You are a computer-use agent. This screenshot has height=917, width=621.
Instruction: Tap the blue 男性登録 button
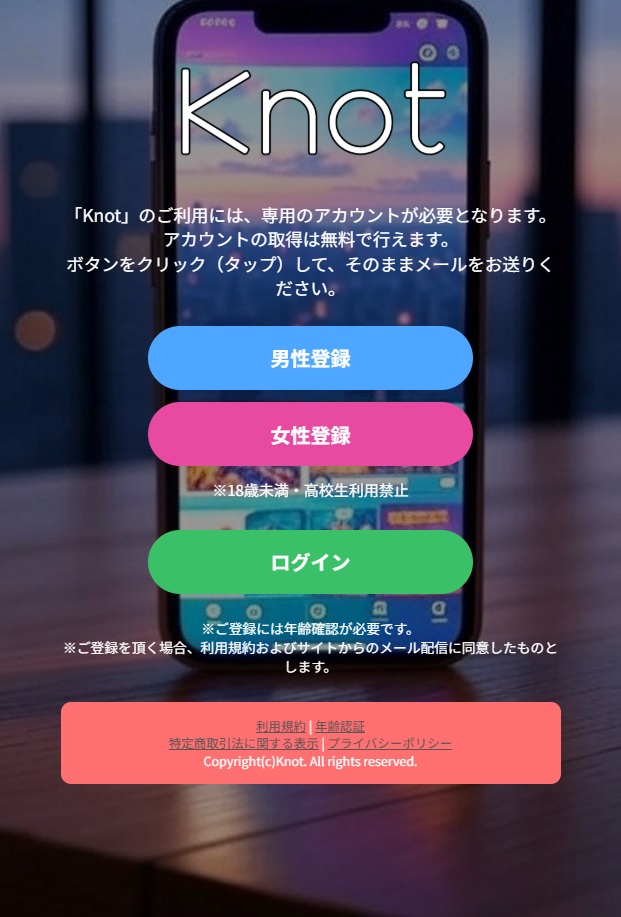[310, 358]
